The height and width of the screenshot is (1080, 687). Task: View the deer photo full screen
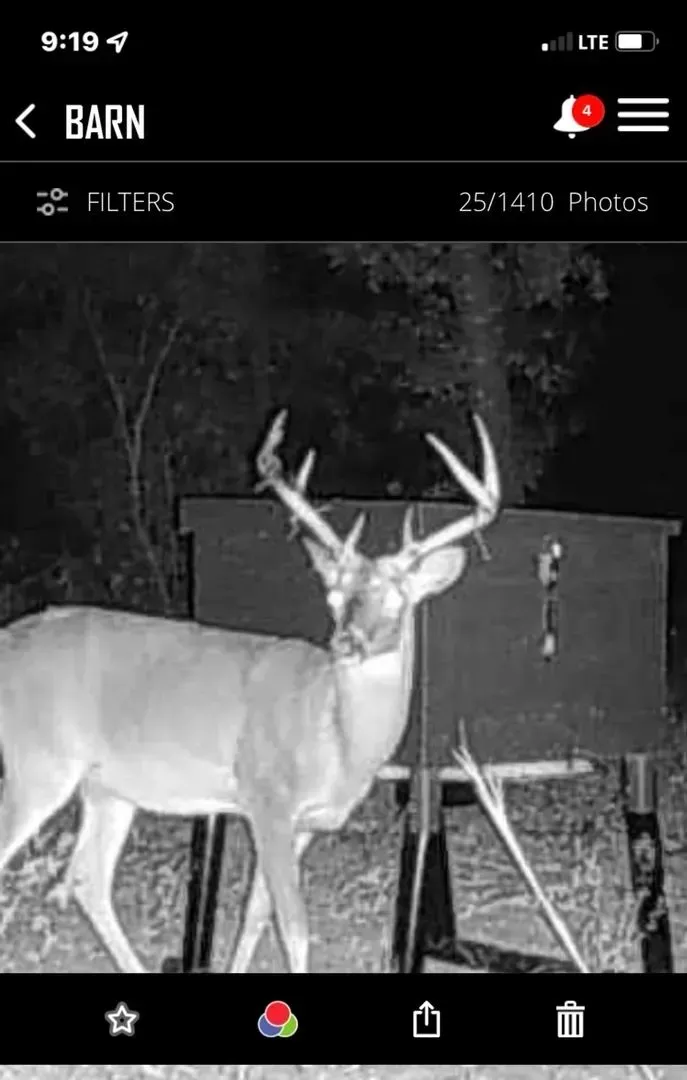[x=343, y=608]
